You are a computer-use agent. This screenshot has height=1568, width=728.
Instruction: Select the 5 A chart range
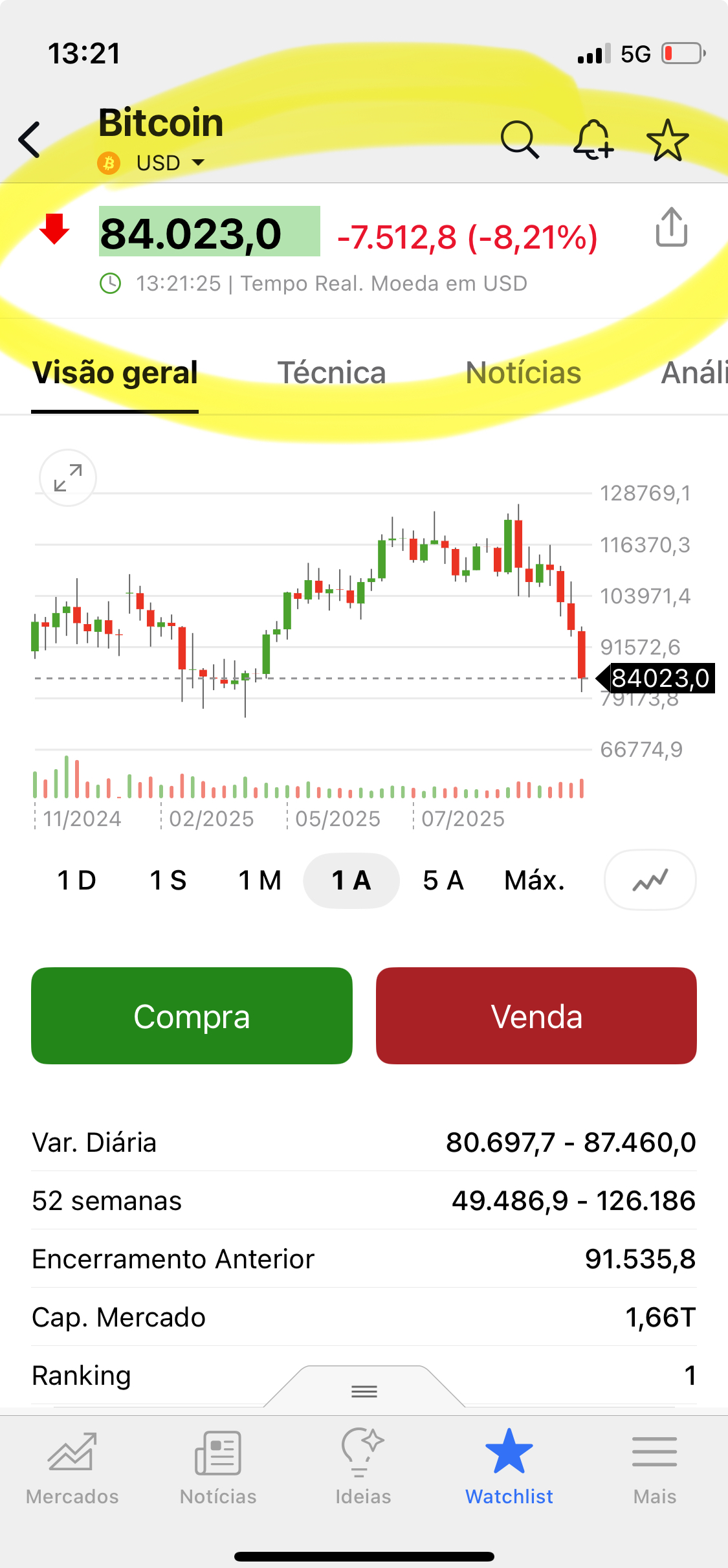443,880
